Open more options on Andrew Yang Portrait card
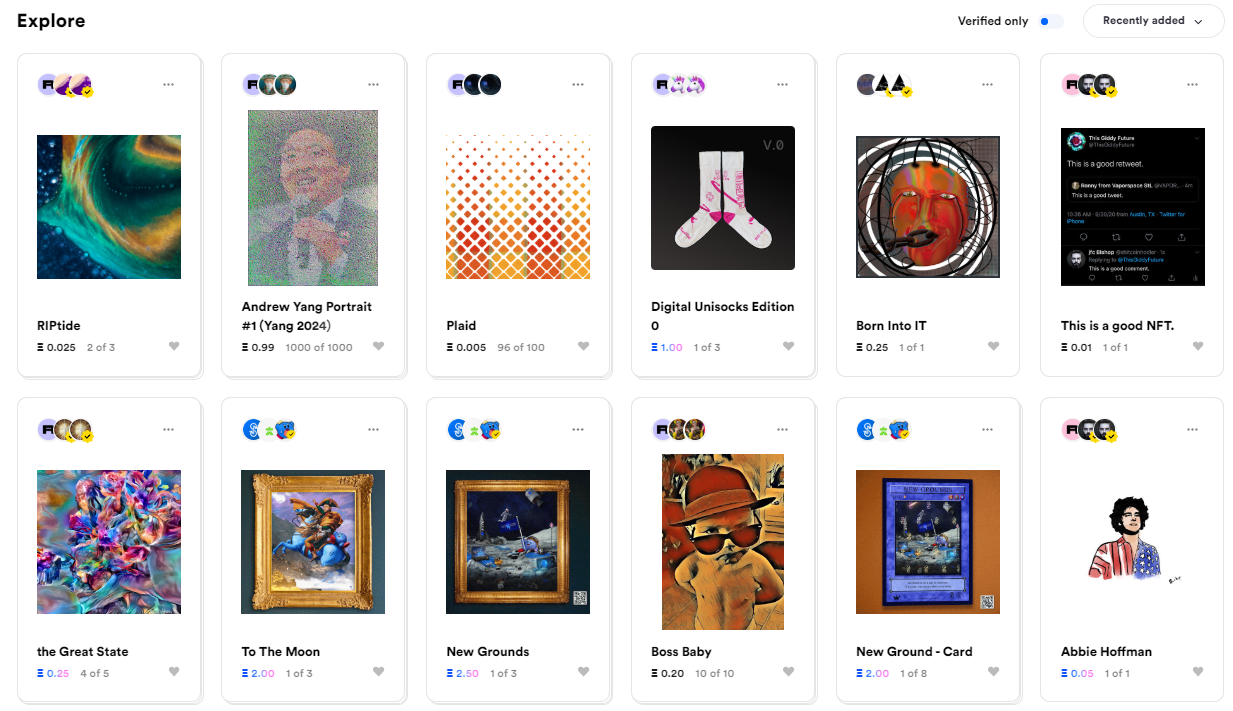The image size is (1233, 711). tap(373, 85)
